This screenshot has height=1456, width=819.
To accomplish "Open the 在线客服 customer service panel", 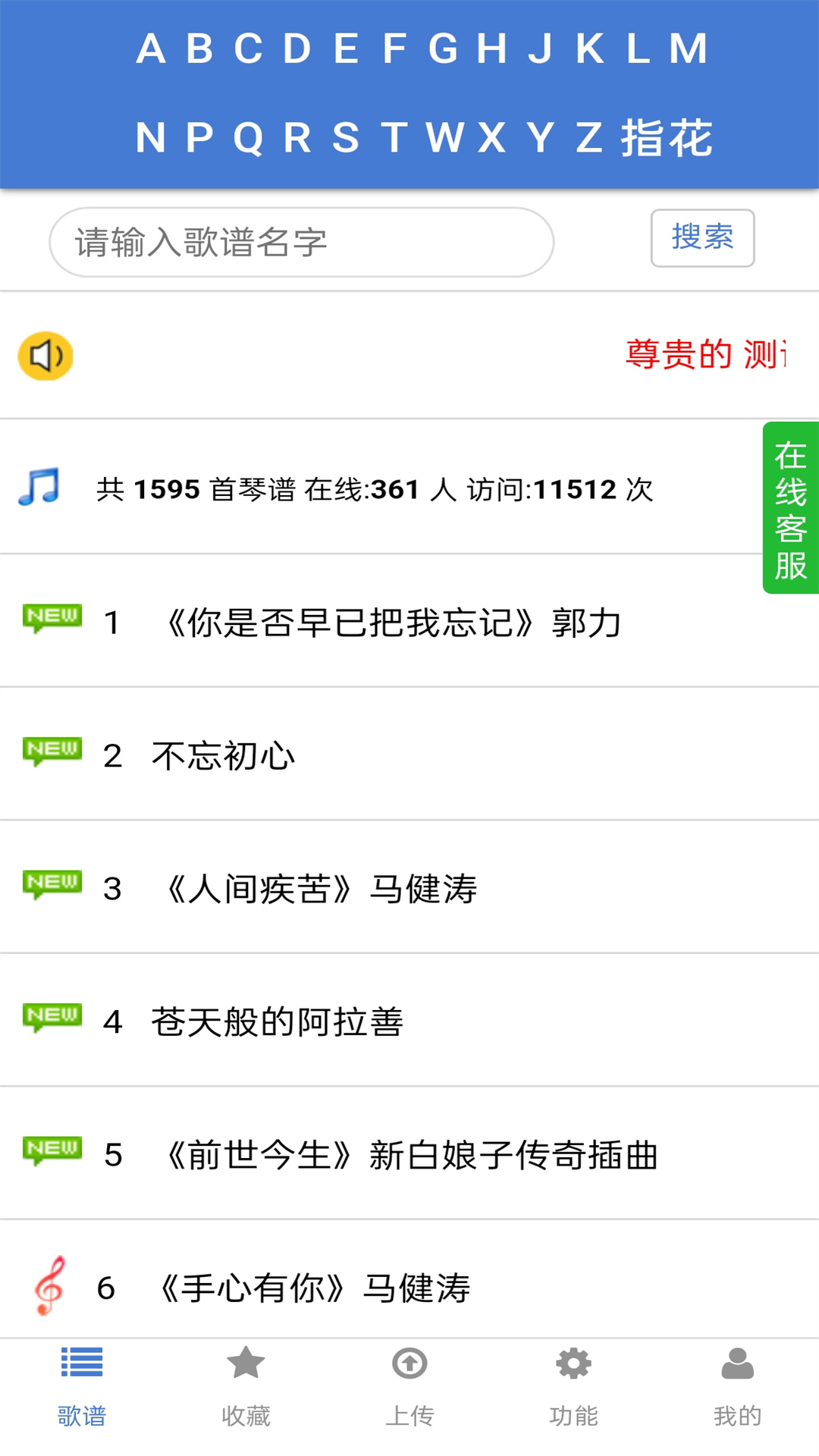I will (790, 510).
